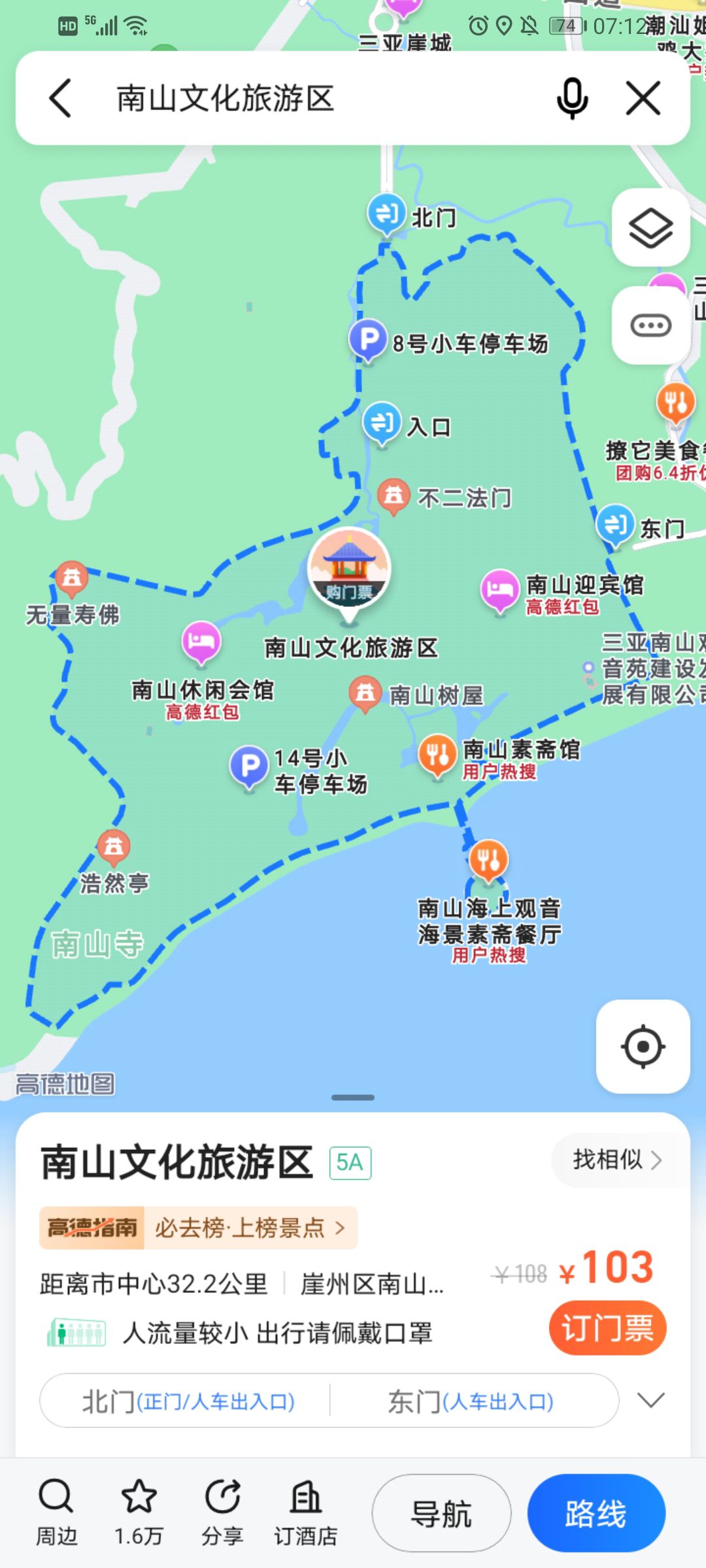Open the 必去榜·上榜景点 ranking link

250,1228
